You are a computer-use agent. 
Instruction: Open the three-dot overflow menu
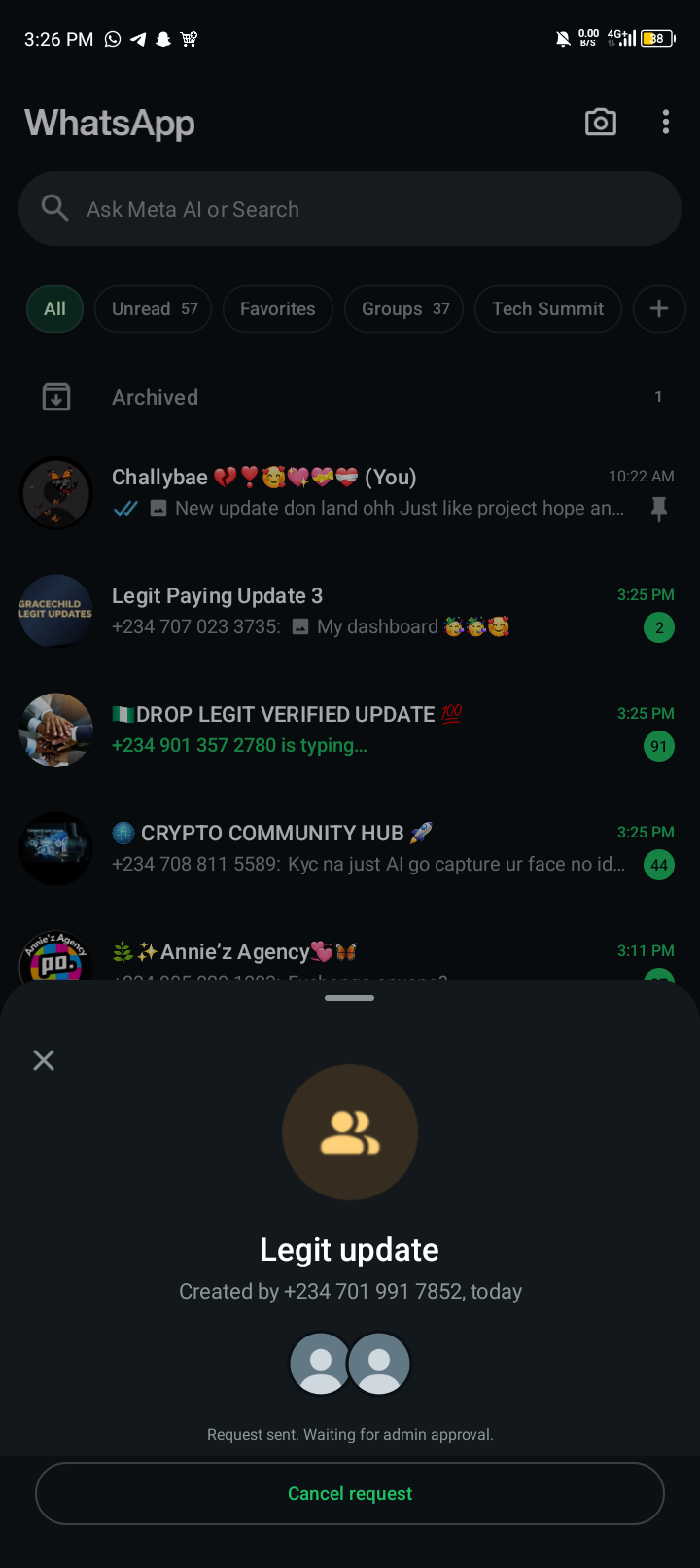tap(666, 123)
